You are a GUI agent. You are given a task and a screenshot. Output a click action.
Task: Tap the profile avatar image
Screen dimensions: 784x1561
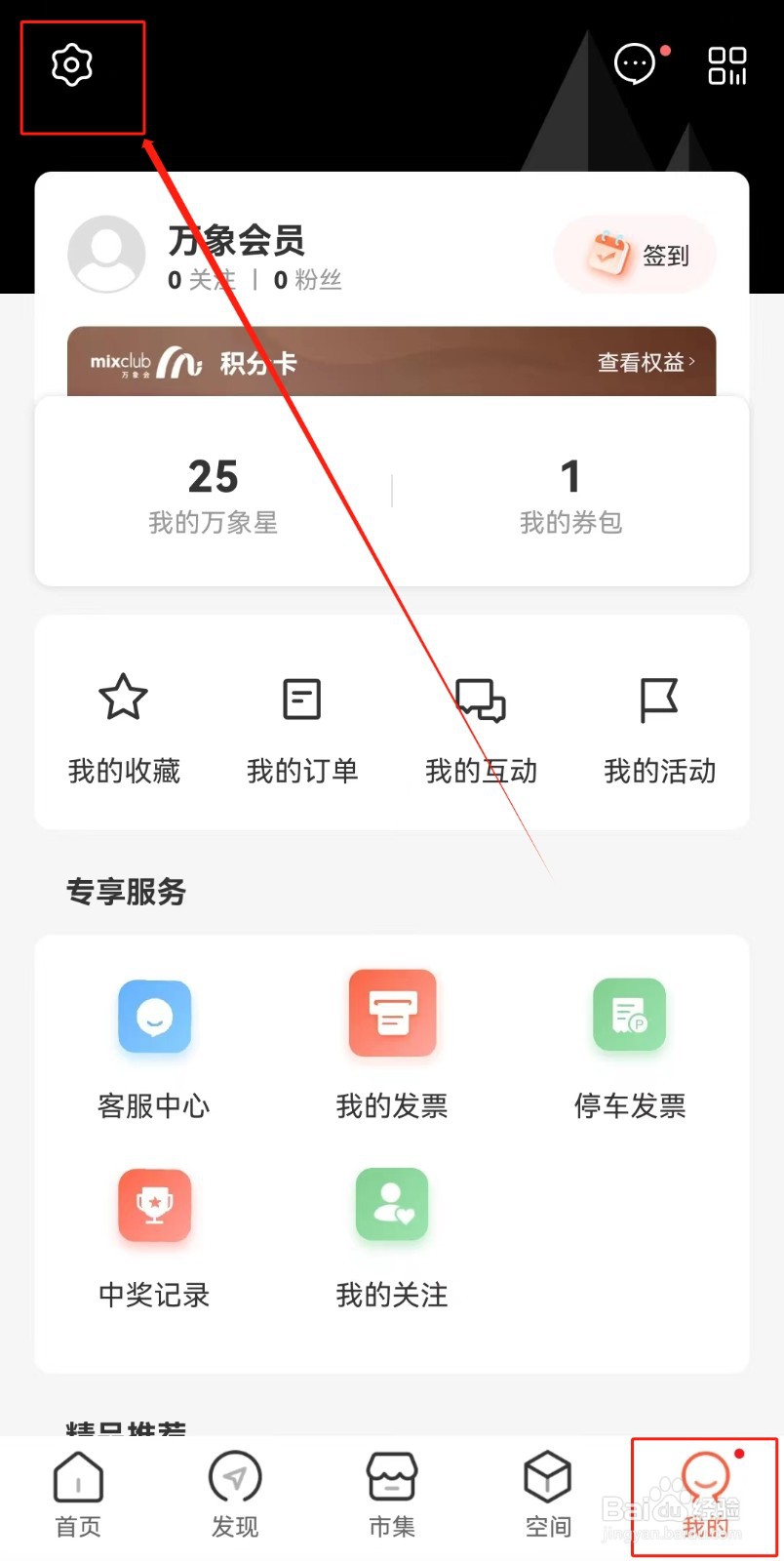pyautogui.click(x=106, y=253)
